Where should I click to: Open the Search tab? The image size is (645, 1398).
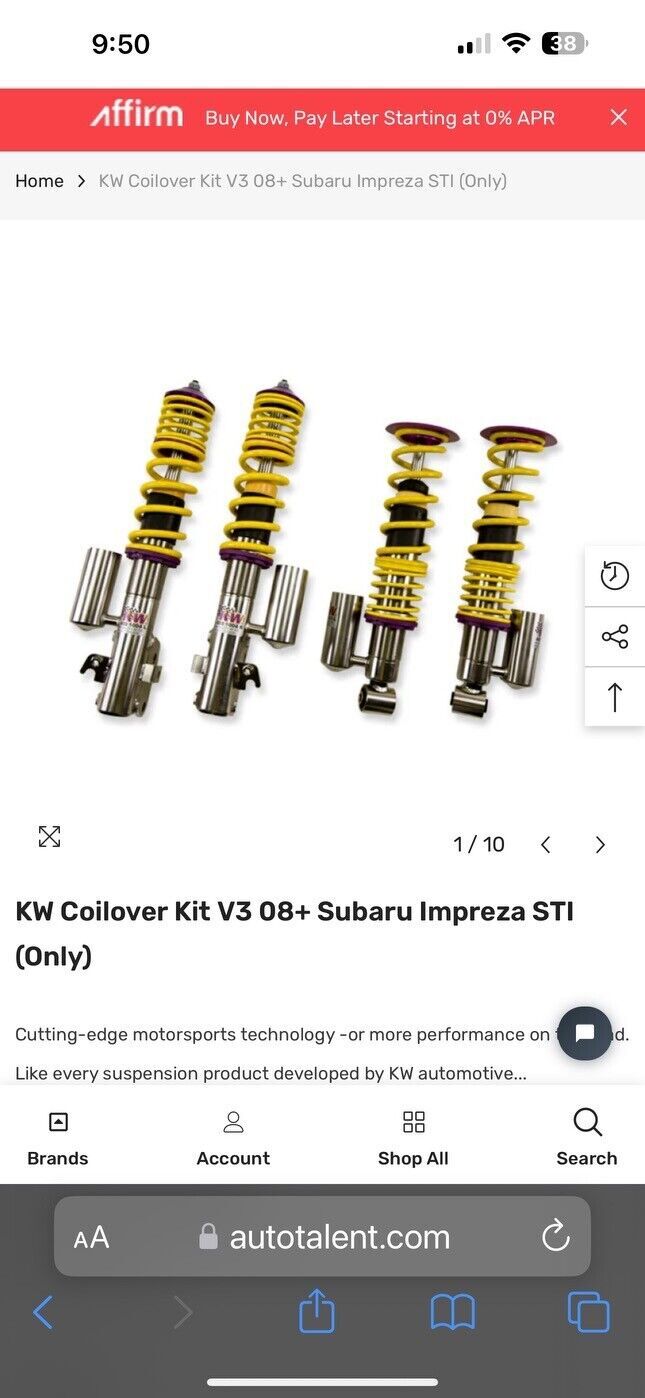click(x=587, y=1139)
